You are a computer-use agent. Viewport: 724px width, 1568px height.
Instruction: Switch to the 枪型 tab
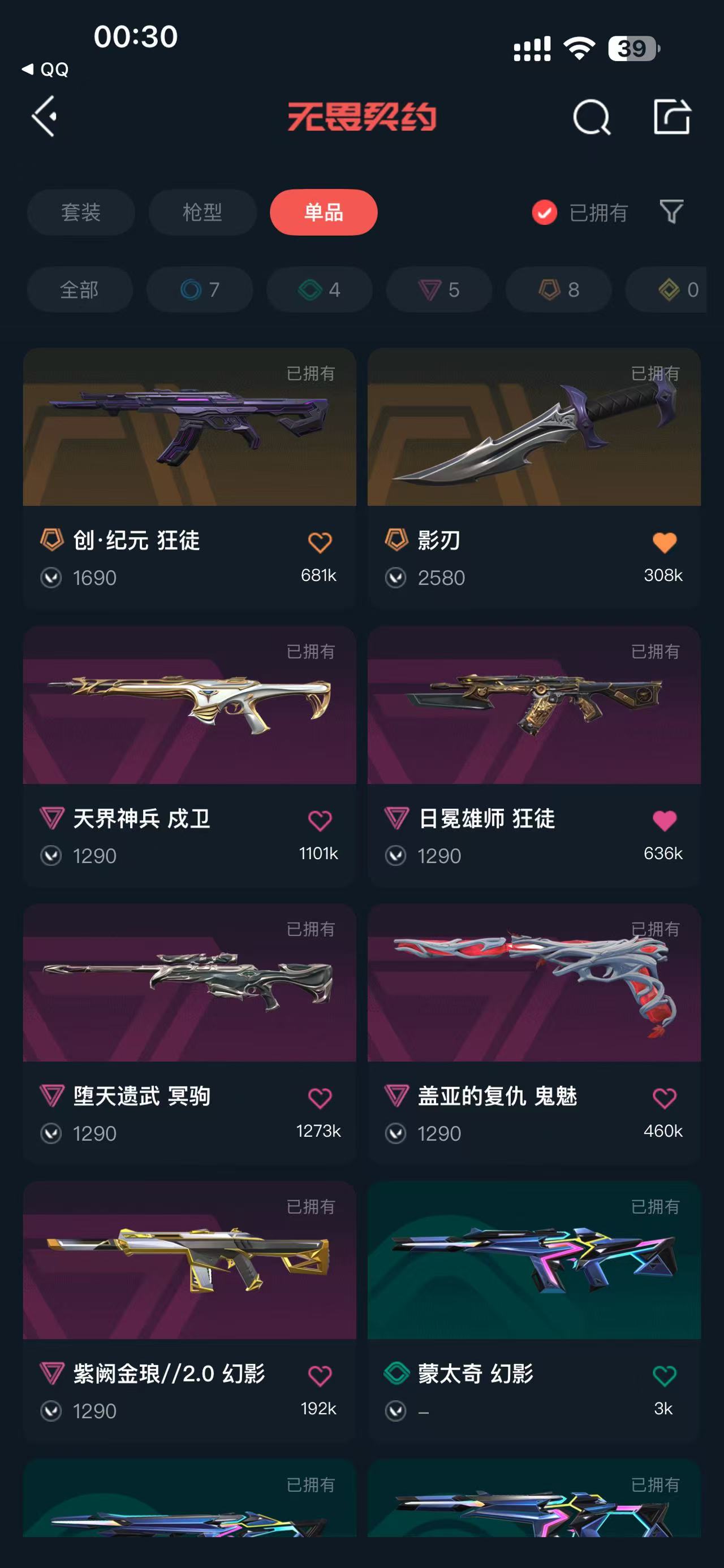coord(202,212)
